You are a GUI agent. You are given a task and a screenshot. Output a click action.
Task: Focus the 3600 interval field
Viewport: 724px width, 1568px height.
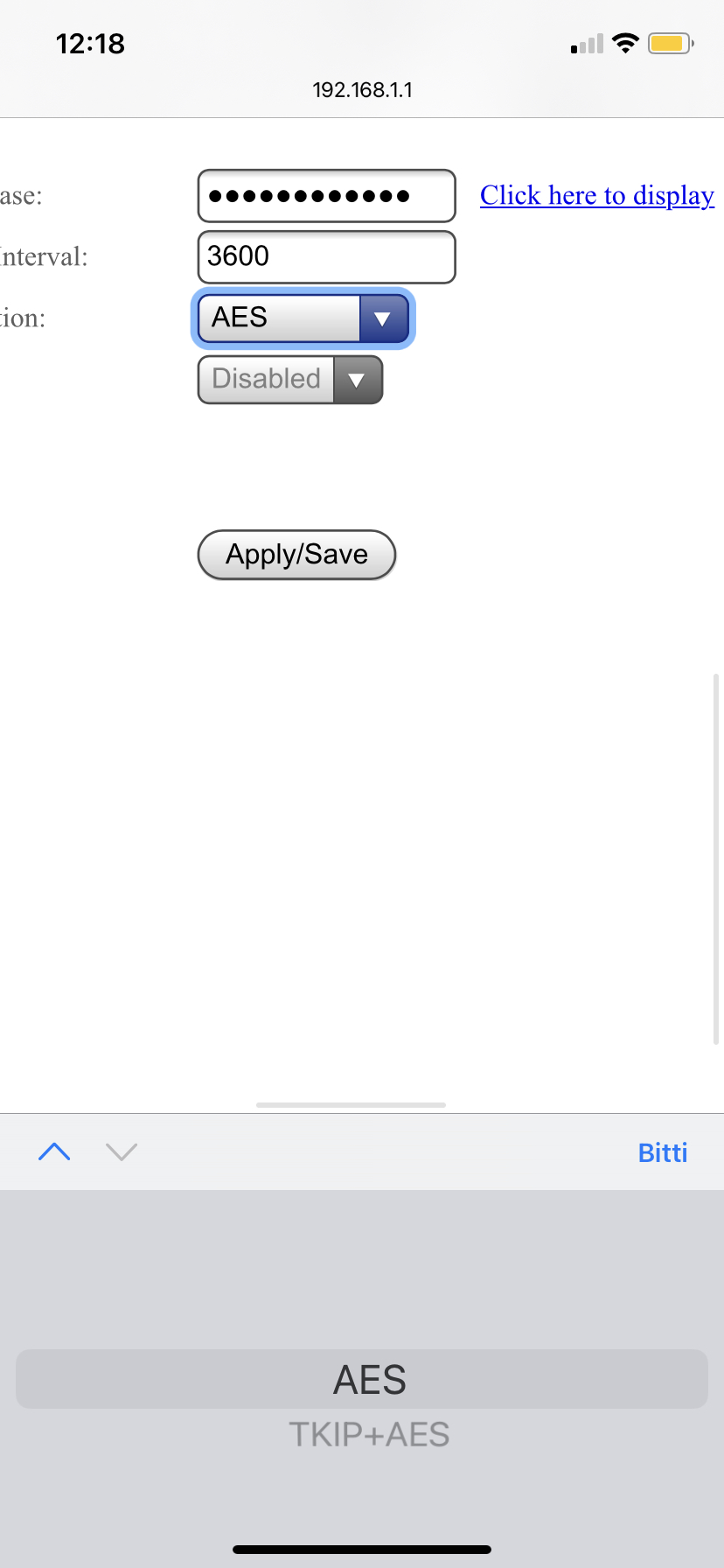click(326, 257)
